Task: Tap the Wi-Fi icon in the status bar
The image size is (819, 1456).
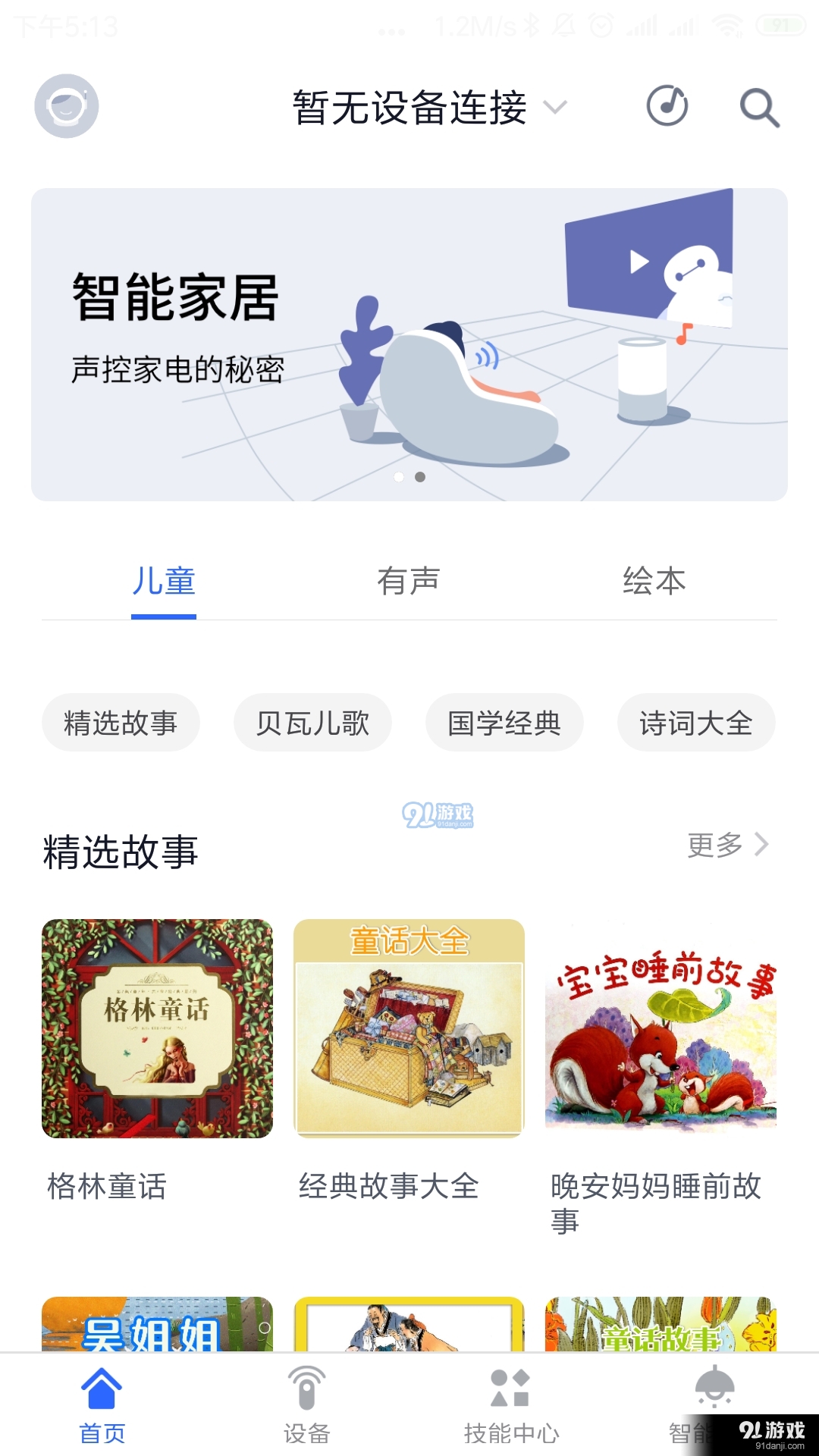Action: (726, 23)
